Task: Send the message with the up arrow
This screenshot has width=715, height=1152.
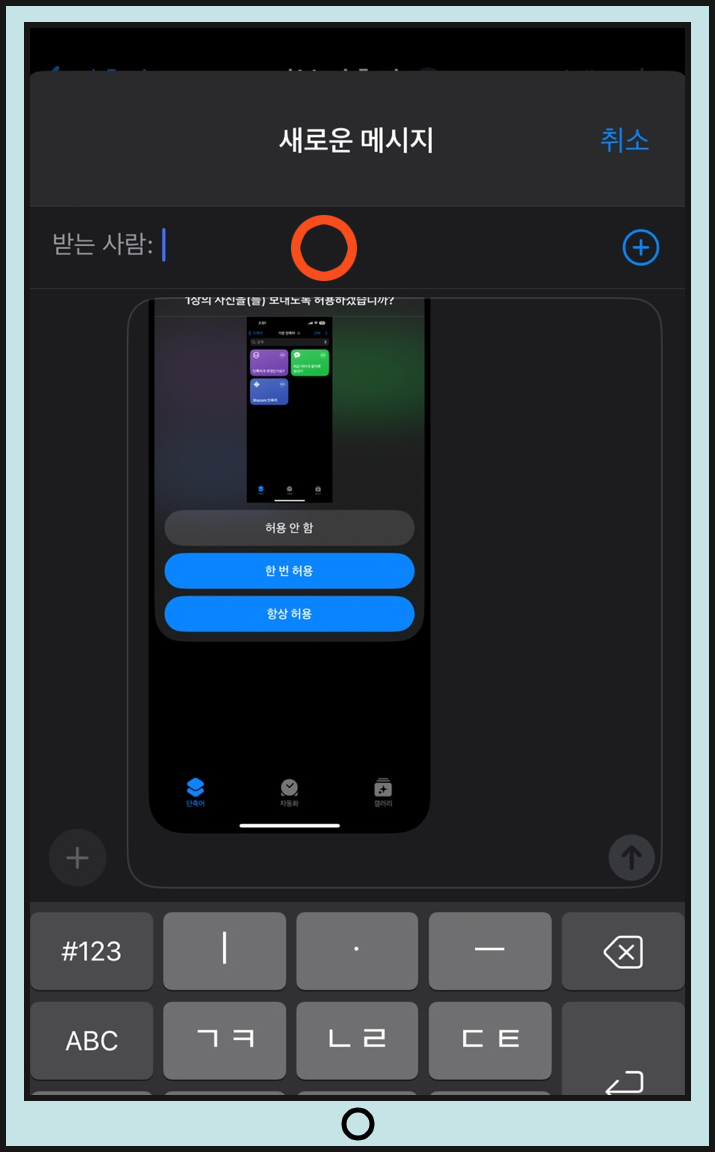Action: pyautogui.click(x=631, y=857)
